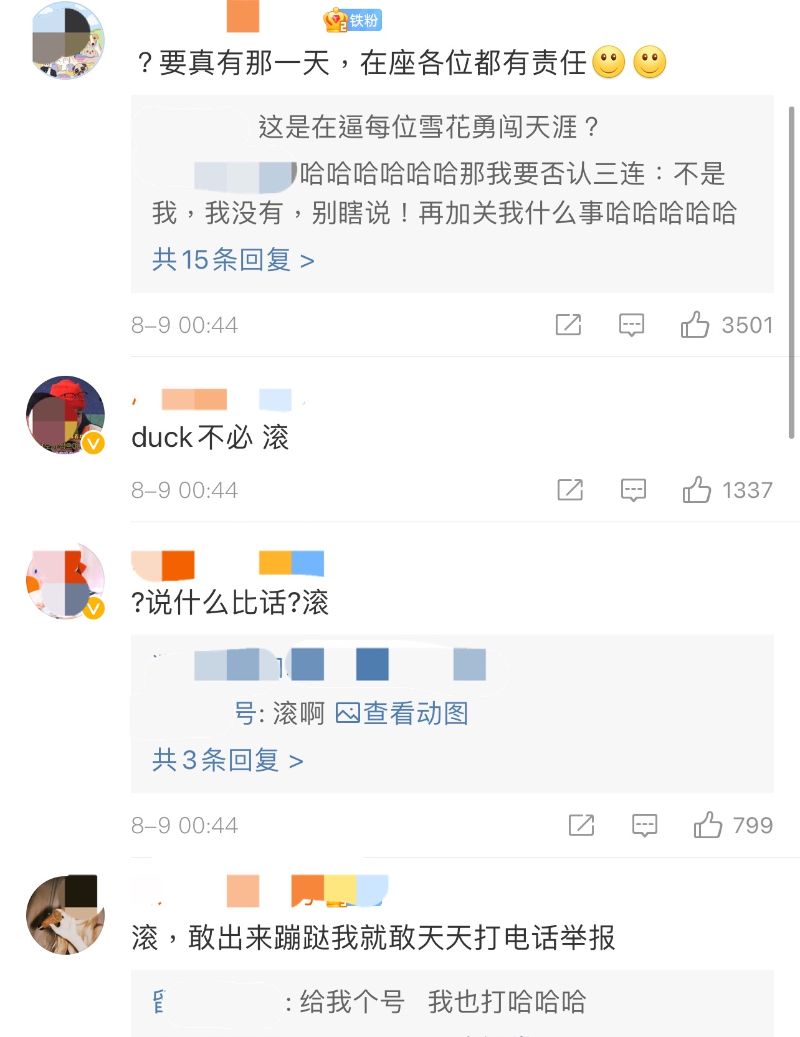Reply to the 'duck不必 滚' comment
Image resolution: width=800 pixels, height=1037 pixels.
633,490
